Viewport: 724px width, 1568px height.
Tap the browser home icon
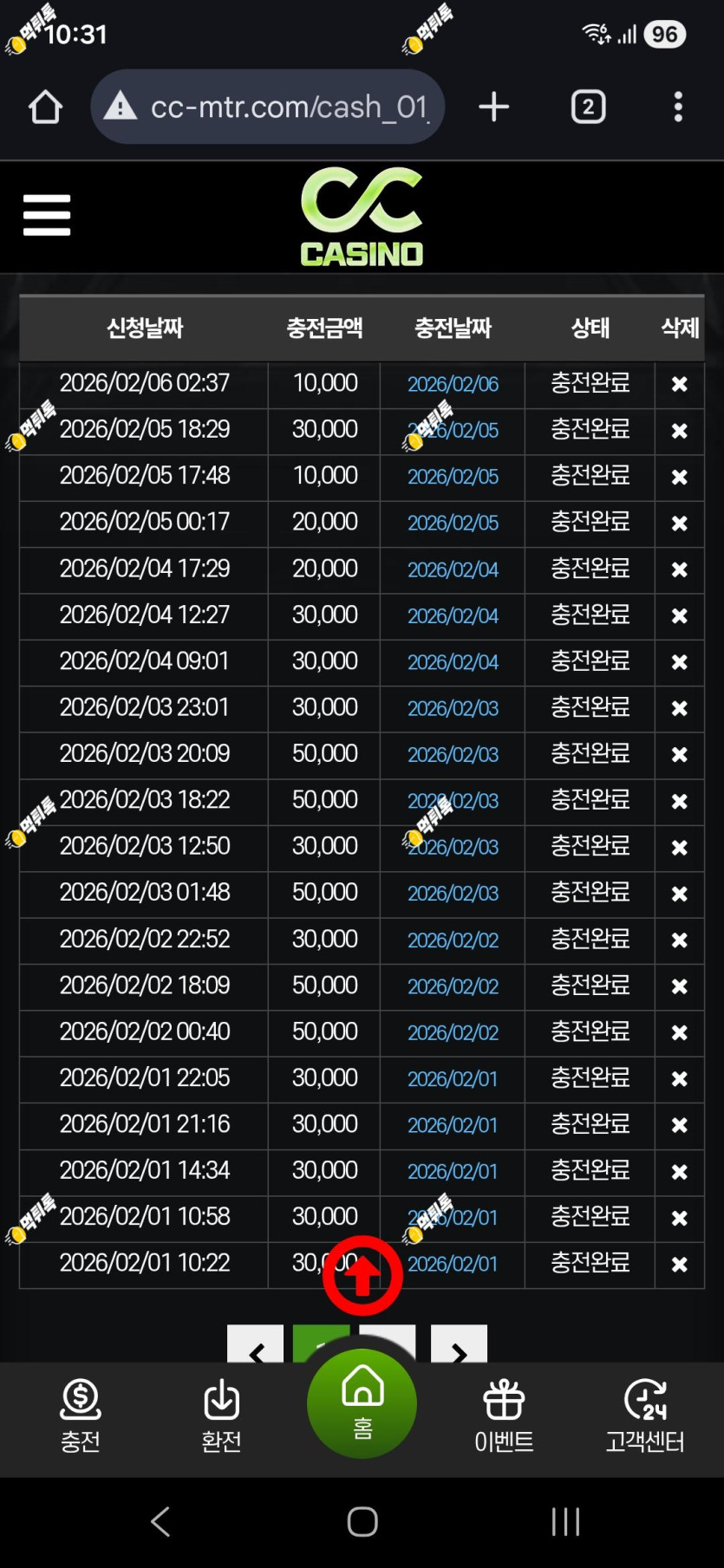[x=45, y=107]
